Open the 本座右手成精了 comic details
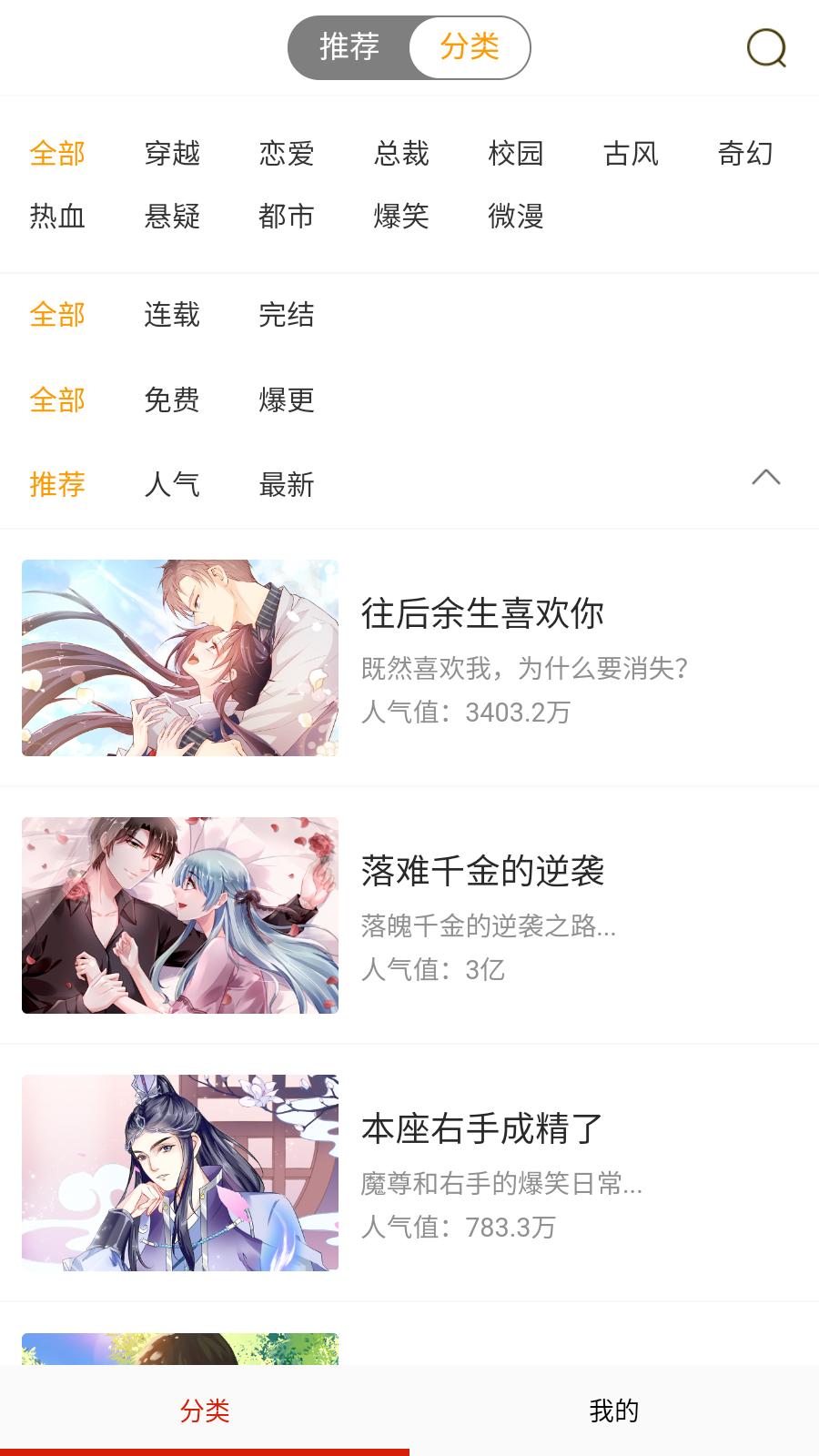This screenshot has width=819, height=1456. click(482, 1128)
